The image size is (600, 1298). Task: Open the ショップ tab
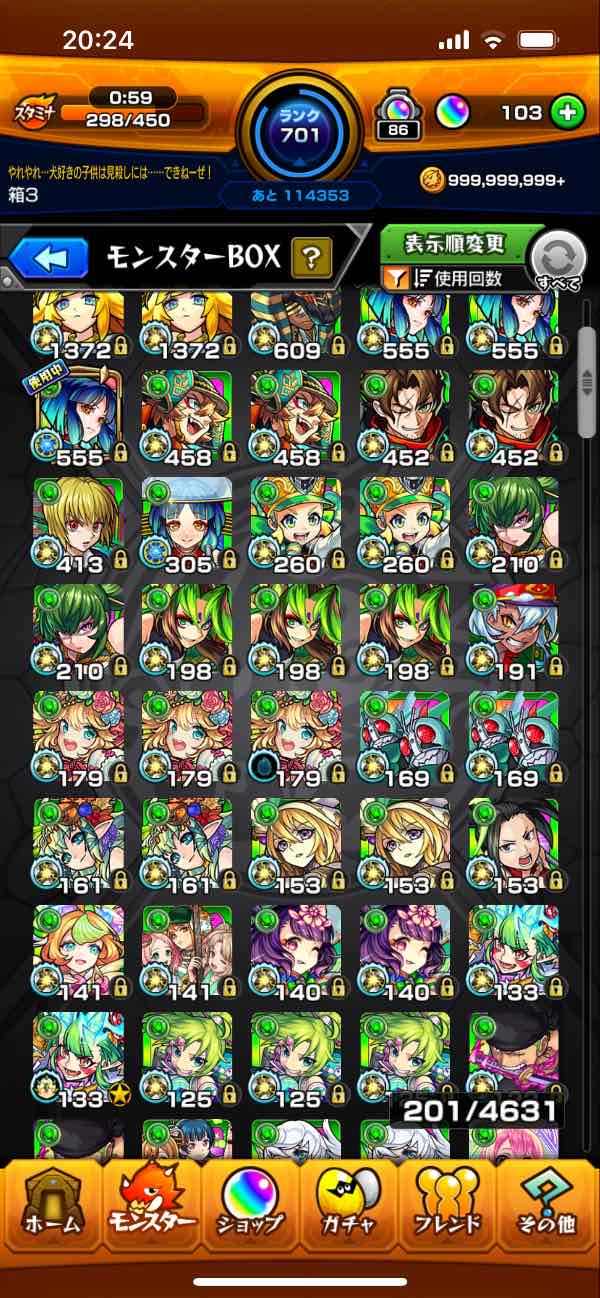(x=250, y=1210)
